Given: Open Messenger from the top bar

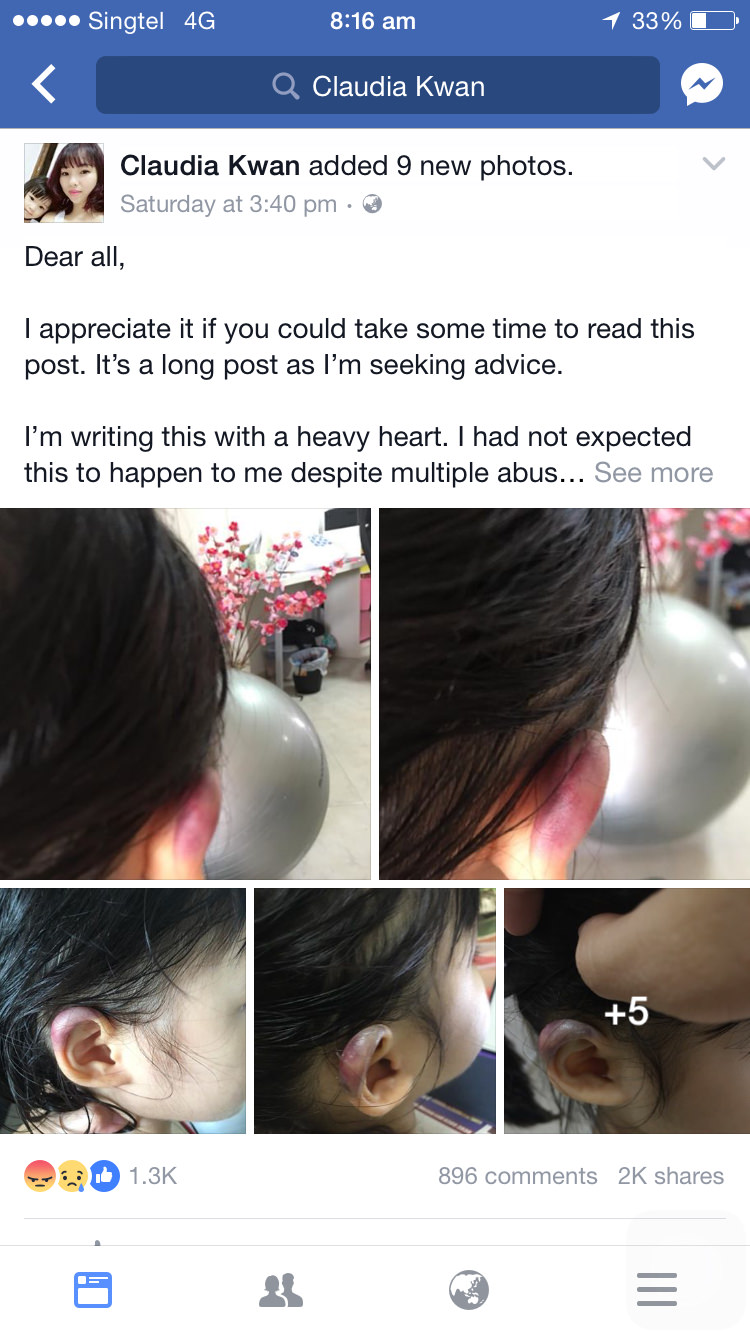Looking at the screenshot, I should (x=702, y=86).
